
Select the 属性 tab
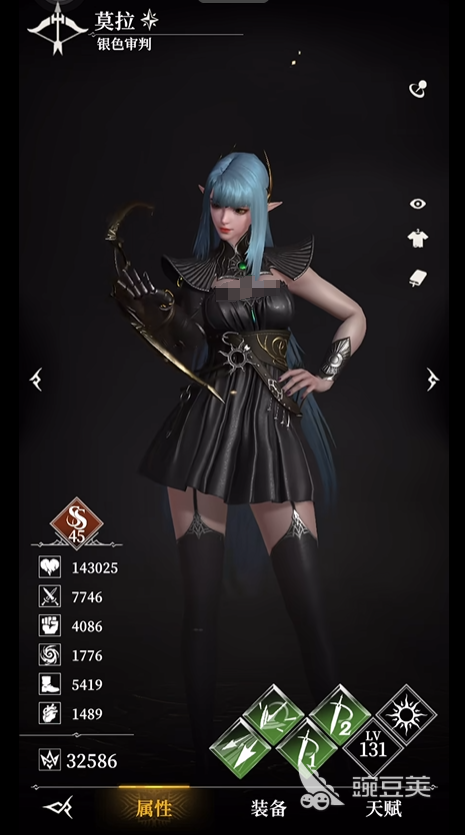[153, 808]
